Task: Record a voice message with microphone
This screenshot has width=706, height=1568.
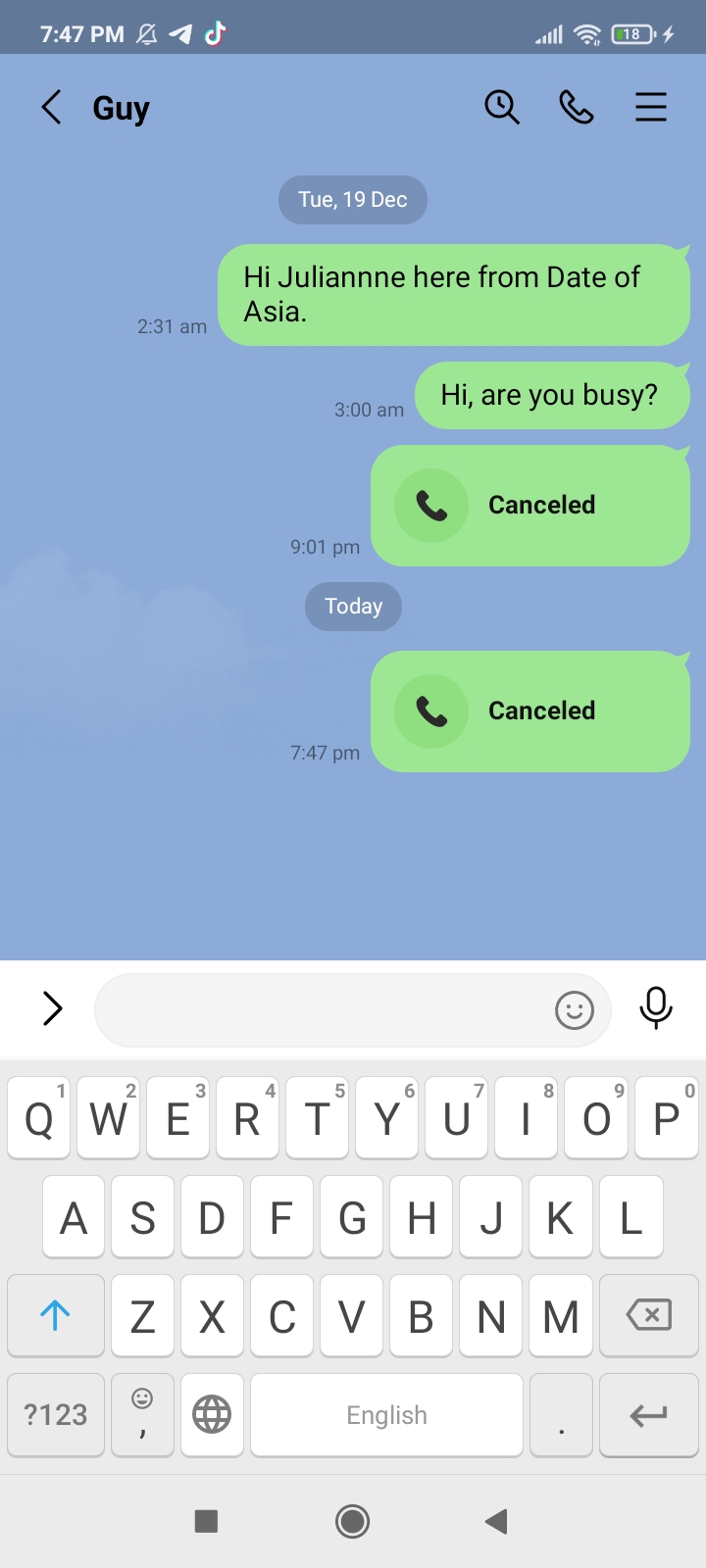Action: [656, 1008]
